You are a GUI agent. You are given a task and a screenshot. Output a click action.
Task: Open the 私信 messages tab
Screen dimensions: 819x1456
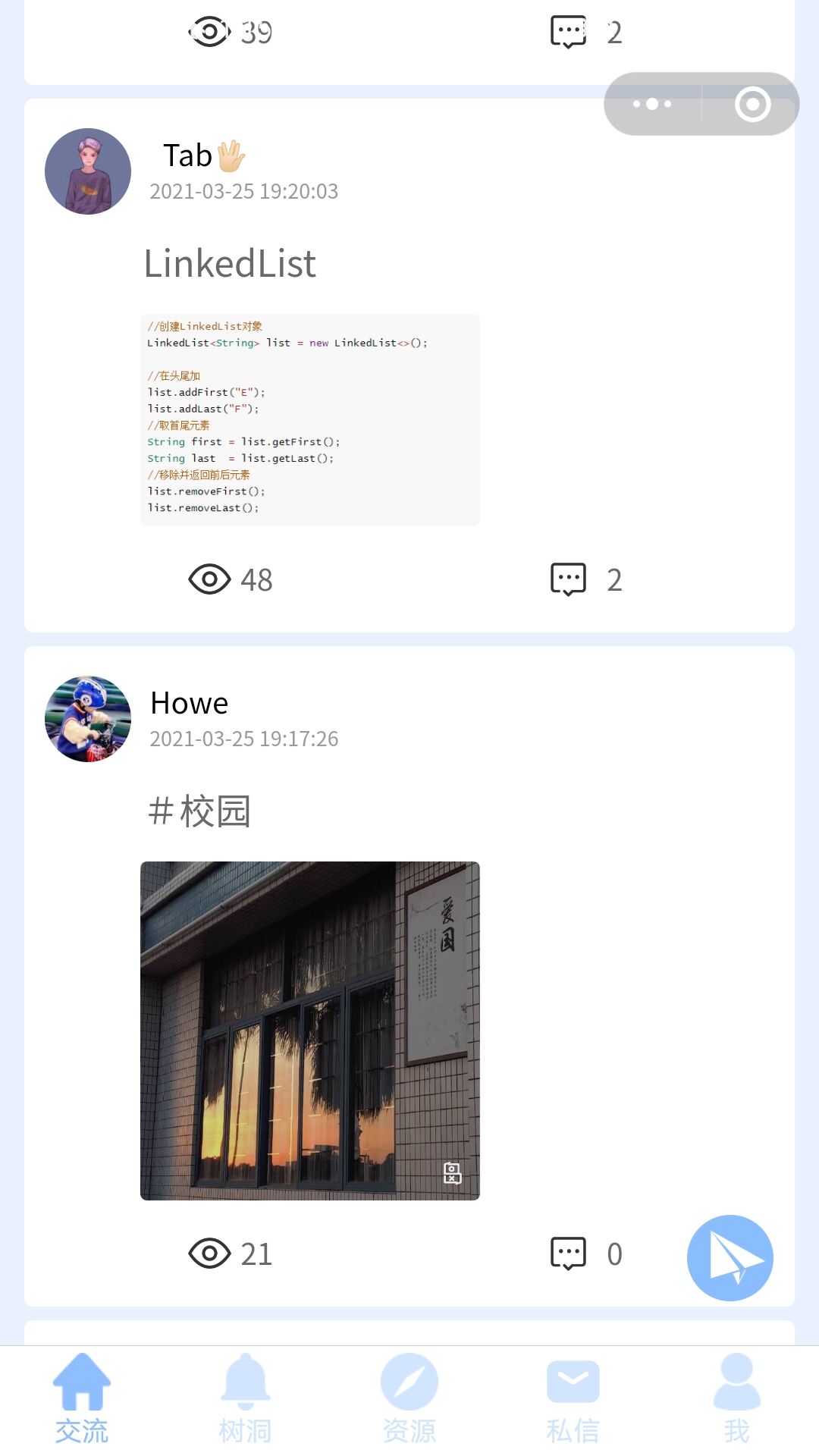tap(573, 1400)
